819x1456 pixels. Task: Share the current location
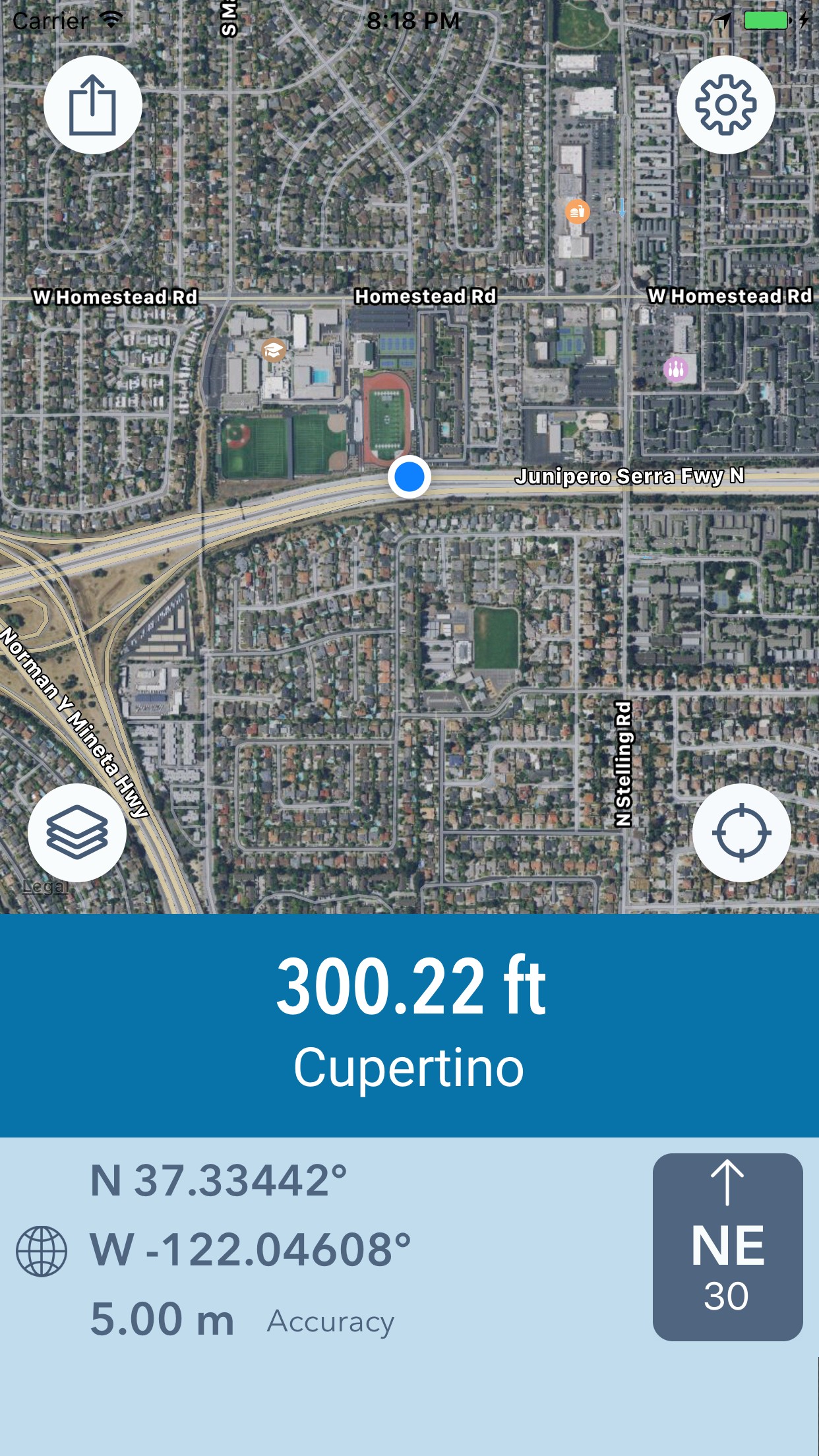(x=93, y=106)
